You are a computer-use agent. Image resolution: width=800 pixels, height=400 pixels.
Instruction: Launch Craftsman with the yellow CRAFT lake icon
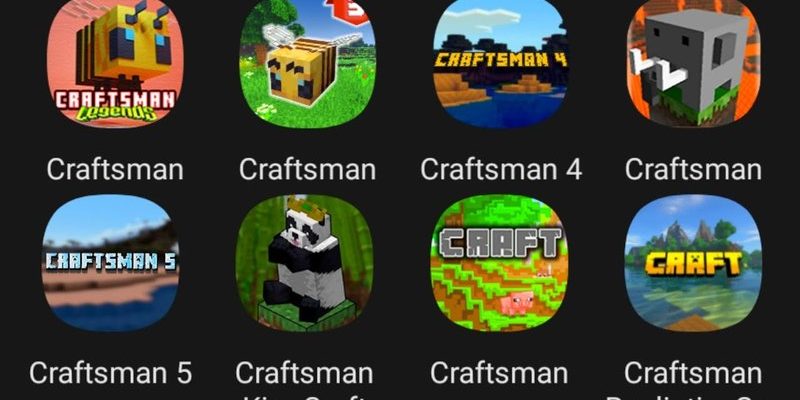(x=692, y=263)
